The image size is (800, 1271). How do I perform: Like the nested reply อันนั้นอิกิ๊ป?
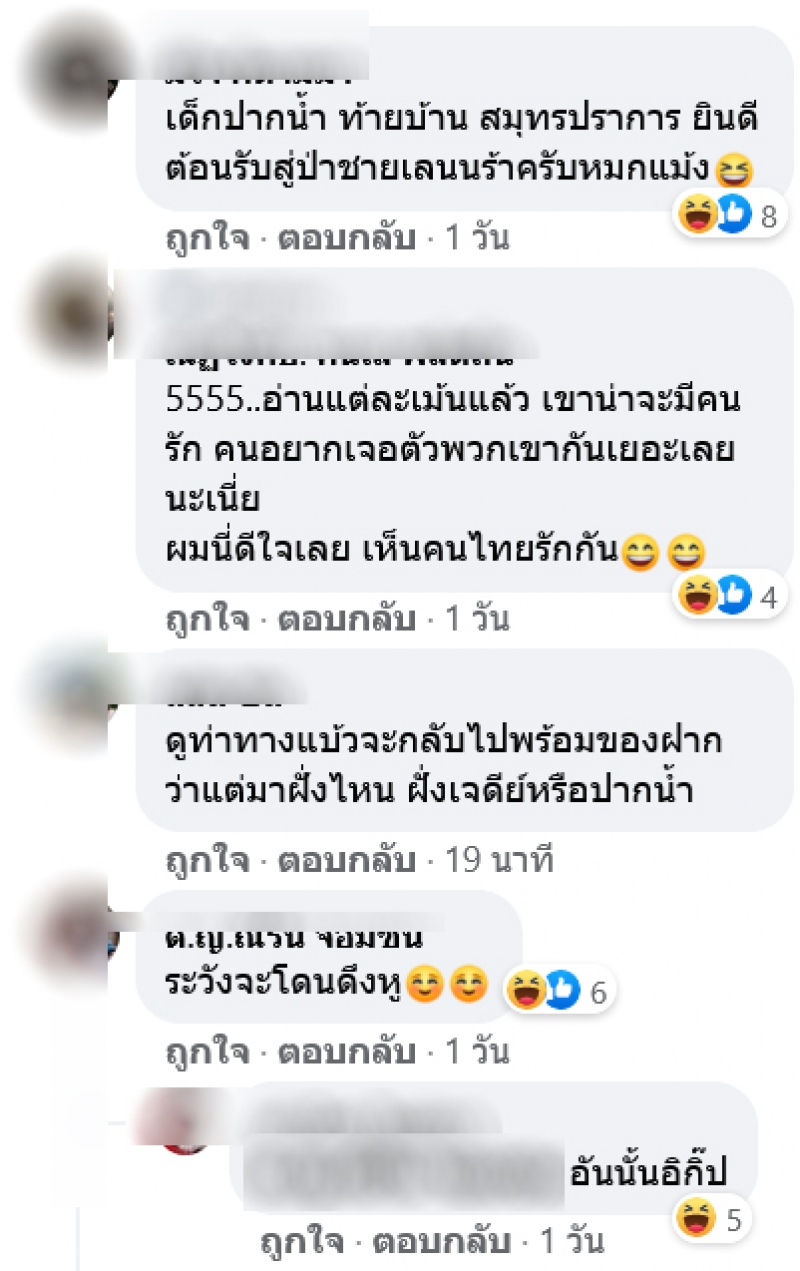pyautogui.click(x=301, y=1242)
